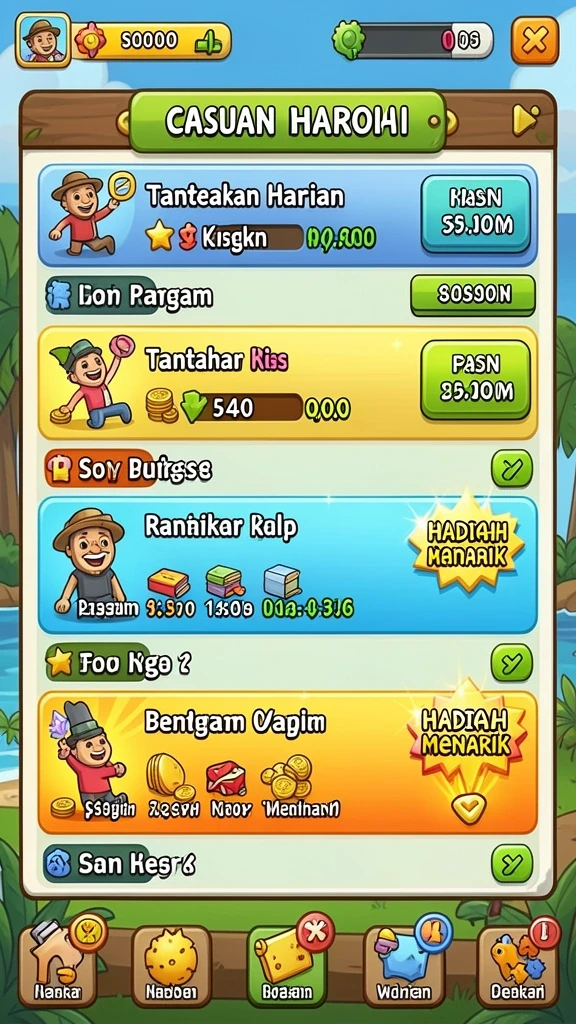The image size is (576, 1024).
Task: Tap the PASN button in Tantahar Kiss
Action: click(475, 380)
